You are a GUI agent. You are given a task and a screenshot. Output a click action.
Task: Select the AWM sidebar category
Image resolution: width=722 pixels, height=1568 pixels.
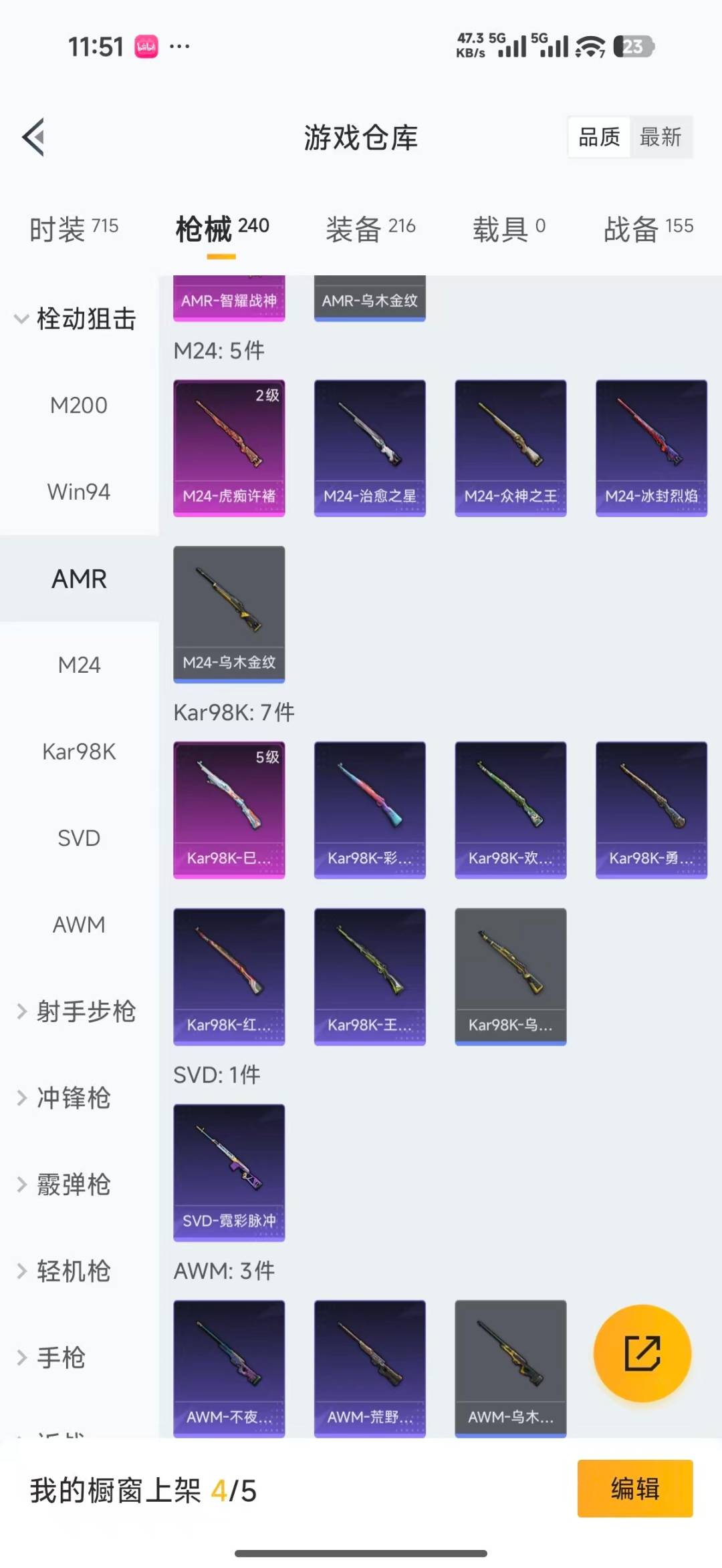79,925
